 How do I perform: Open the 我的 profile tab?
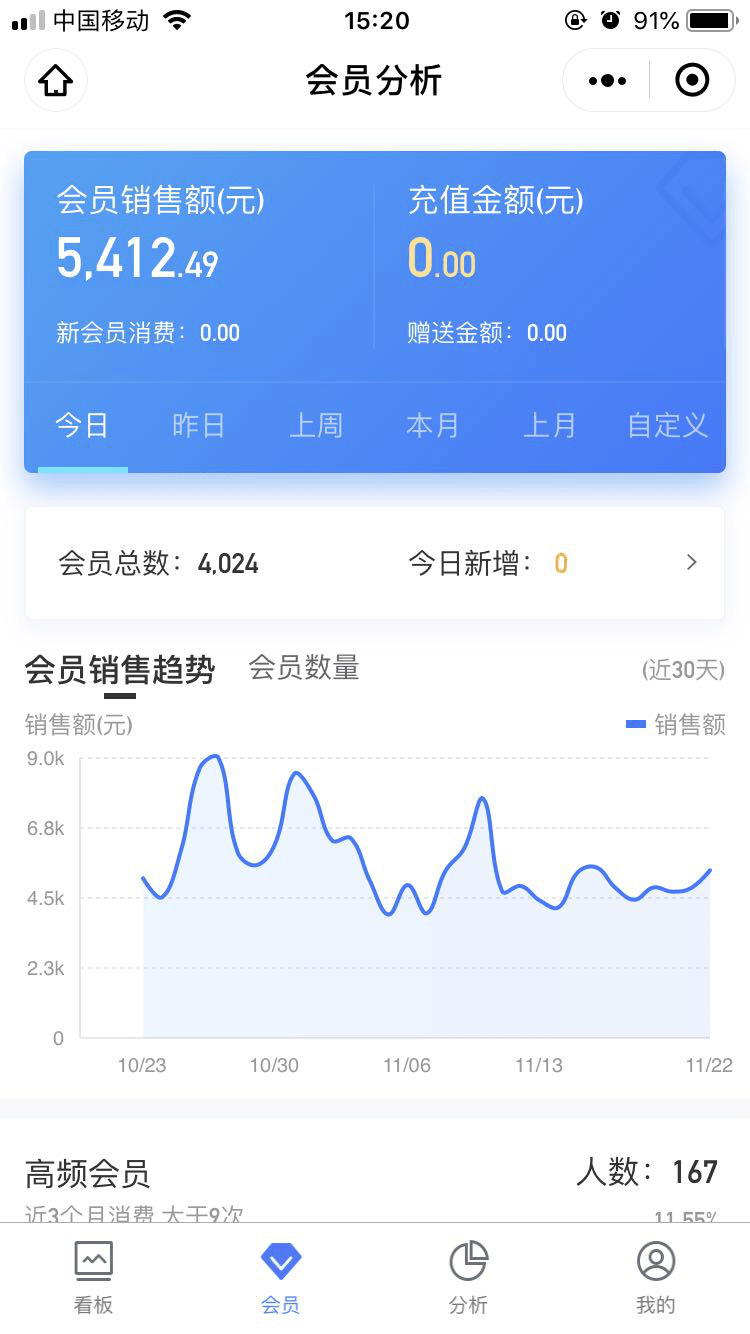point(656,1278)
